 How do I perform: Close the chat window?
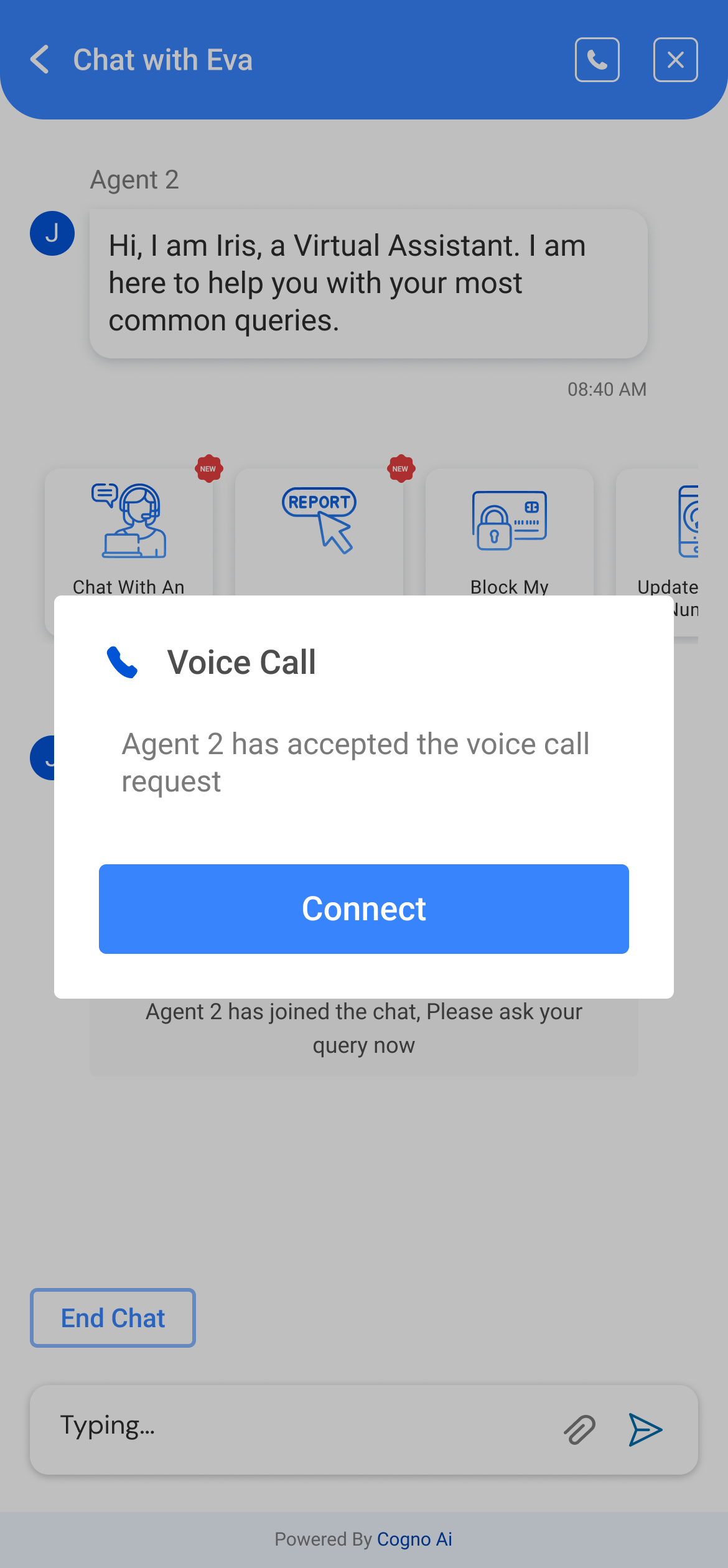coord(676,60)
